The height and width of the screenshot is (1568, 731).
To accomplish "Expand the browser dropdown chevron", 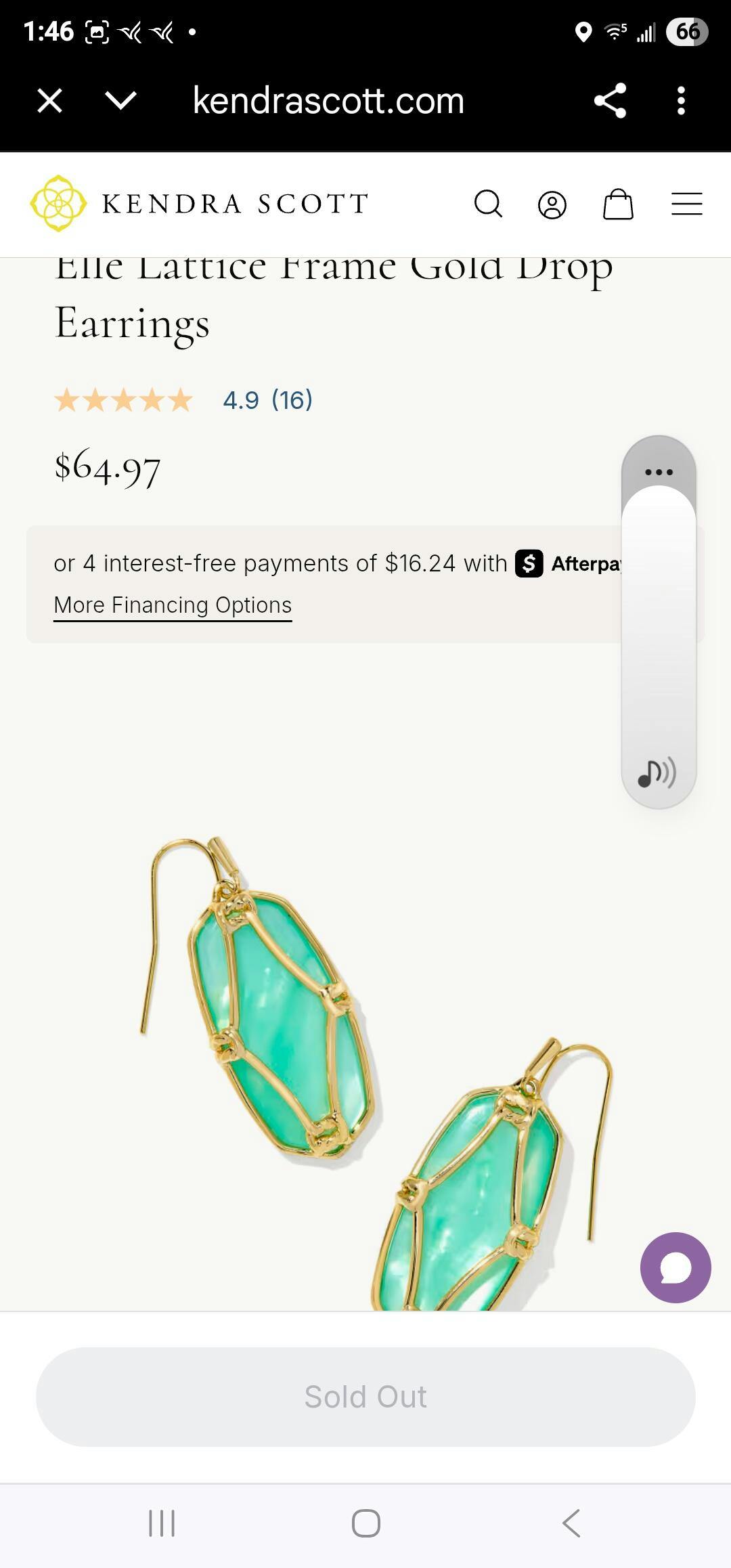I will click(121, 101).
